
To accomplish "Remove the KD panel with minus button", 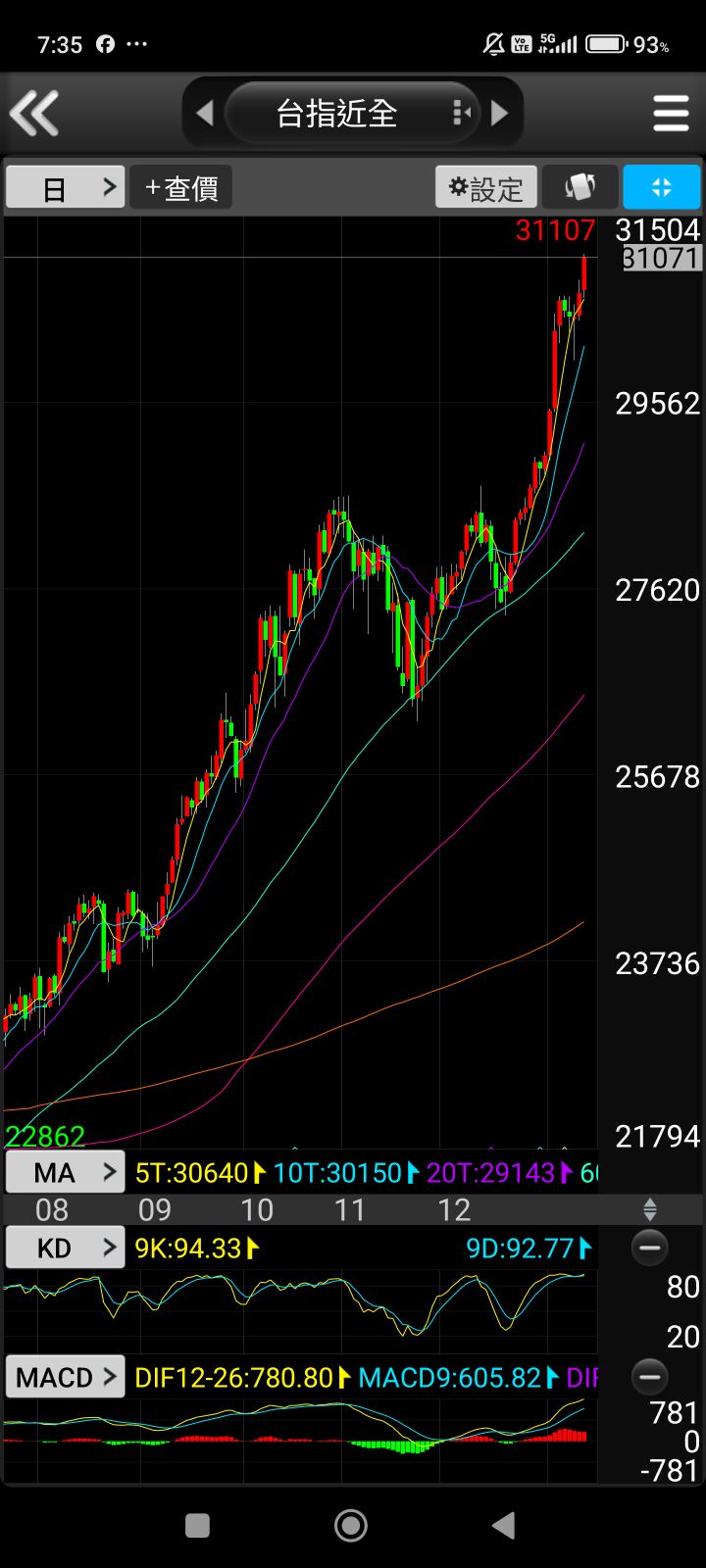I will click(650, 1248).
